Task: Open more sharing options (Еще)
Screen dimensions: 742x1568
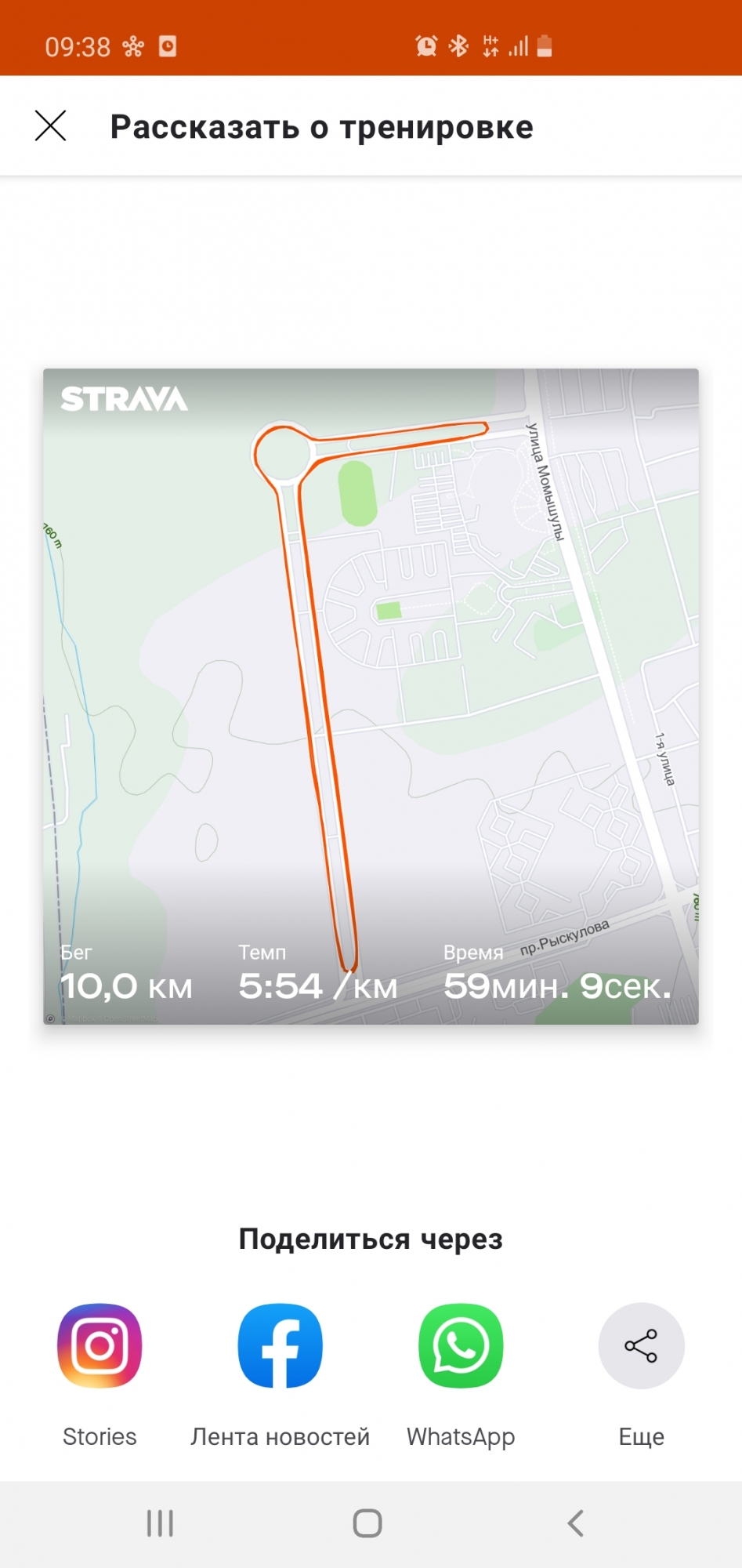Action: (x=641, y=1345)
